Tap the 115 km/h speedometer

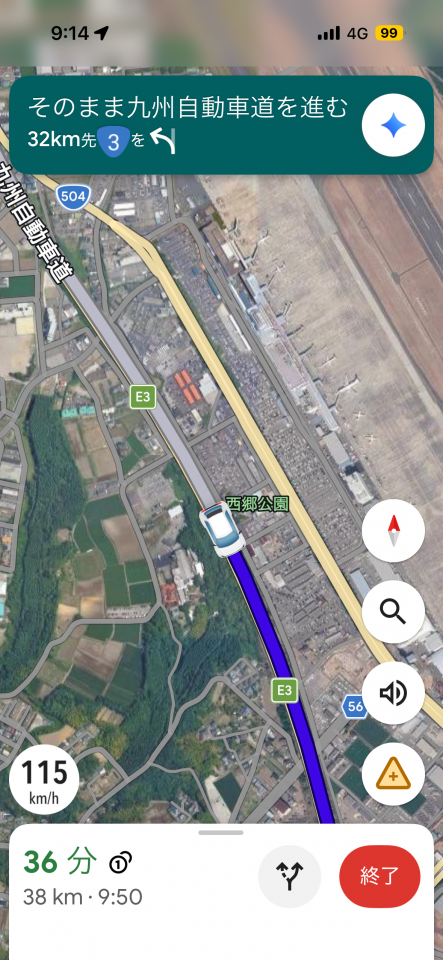click(44, 779)
